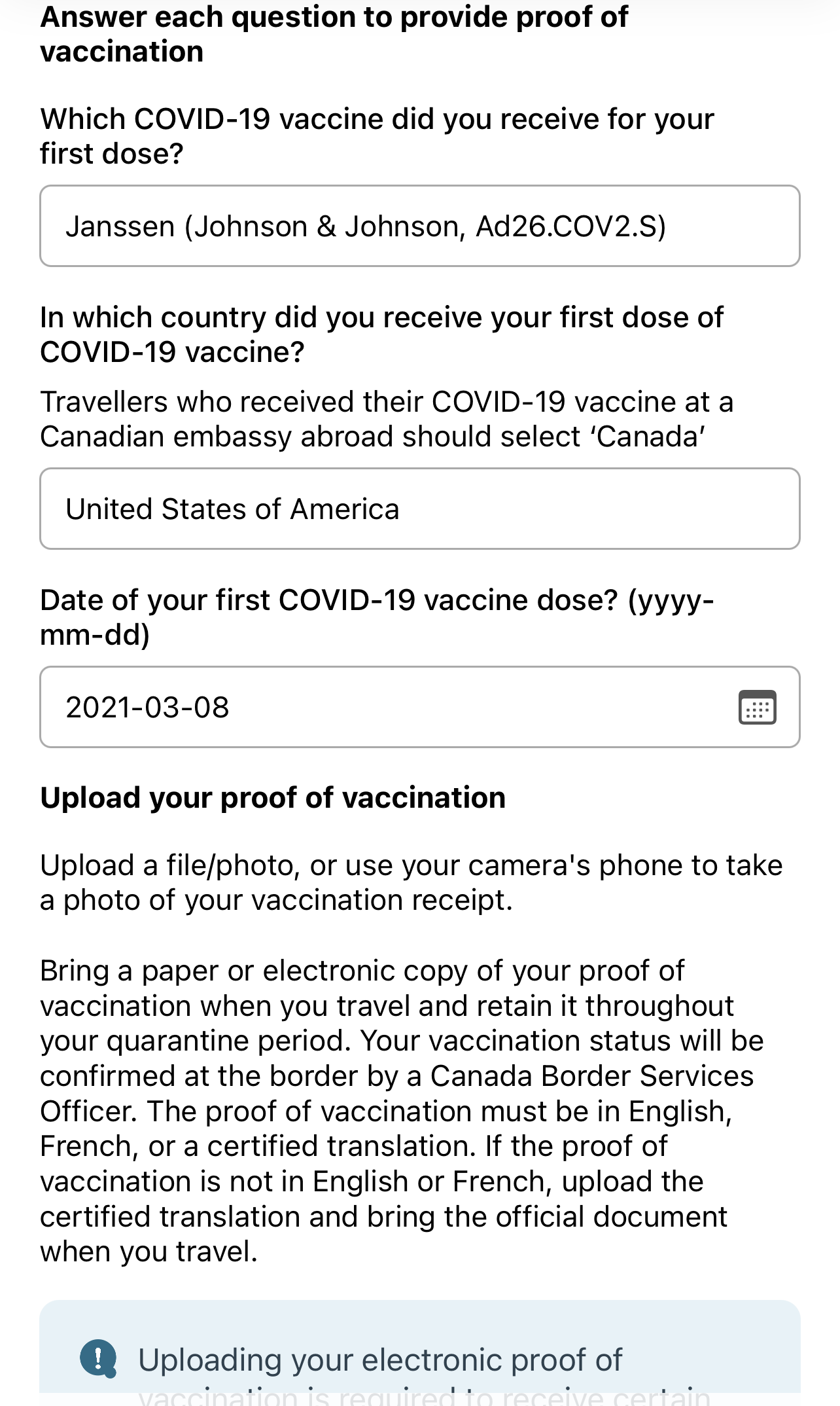Click the info symbol next to upload notice
This screenshot has height=1406, width=840.
(96, 1356)
